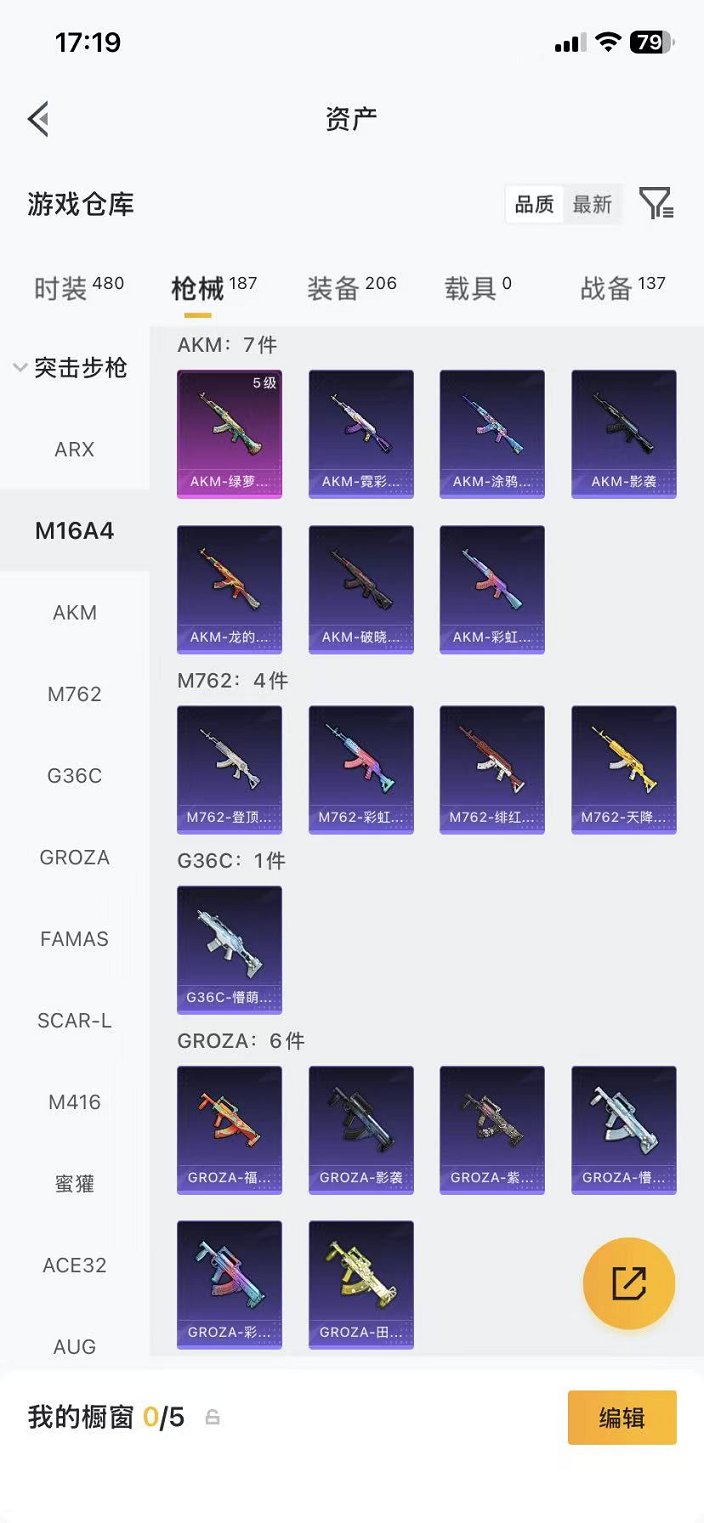
Task: Switch to the 装备 tab
Action: coord(352,288)
